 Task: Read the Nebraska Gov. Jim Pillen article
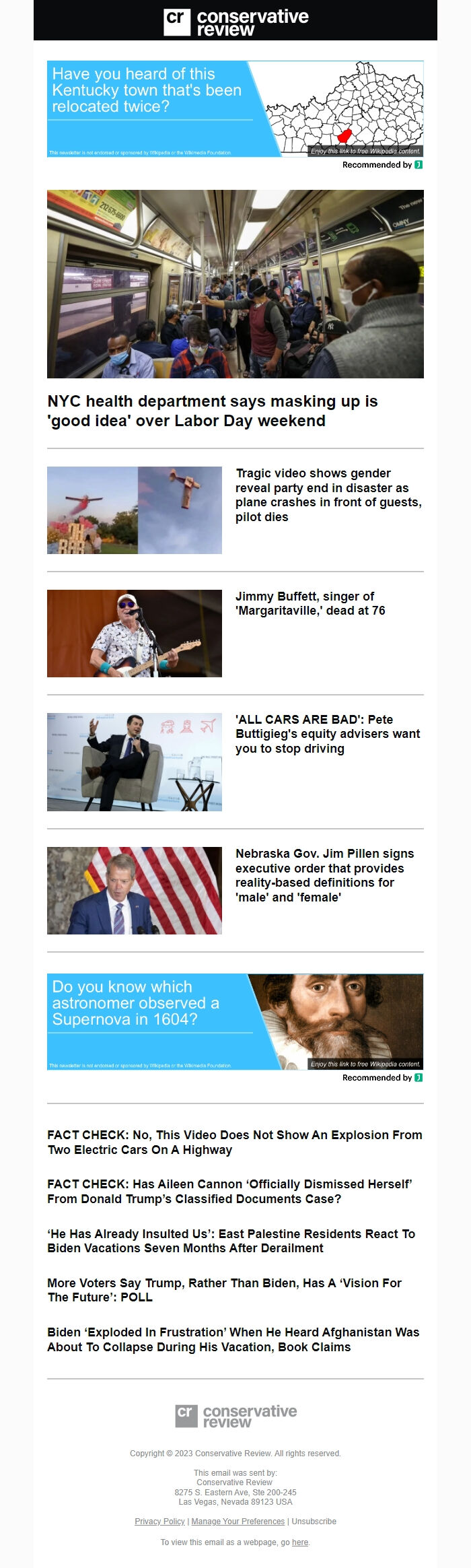[x=324, y=875]
